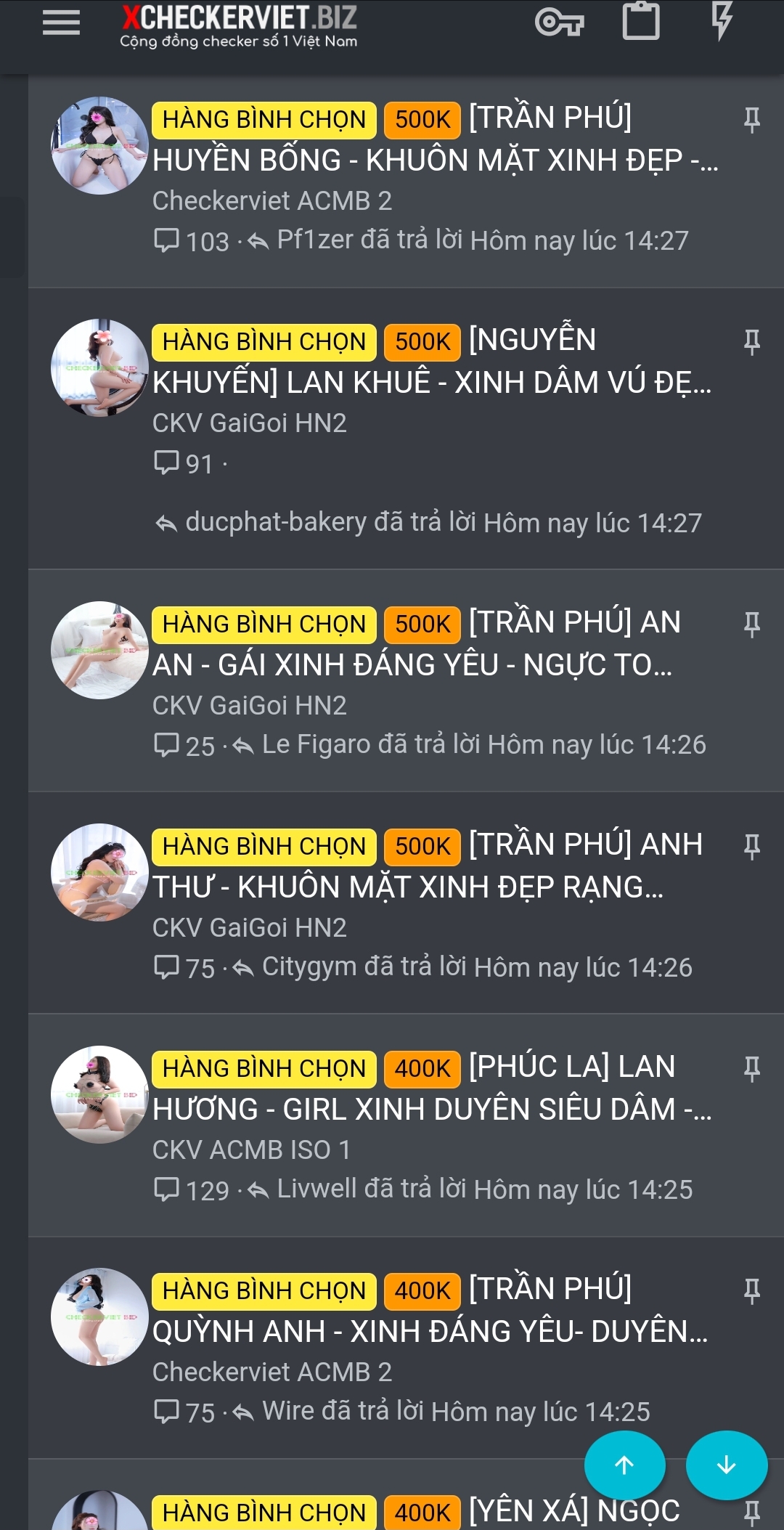Open the clipboard register icon
This screenshot has width=784, height=1530.
click(641, 21)
